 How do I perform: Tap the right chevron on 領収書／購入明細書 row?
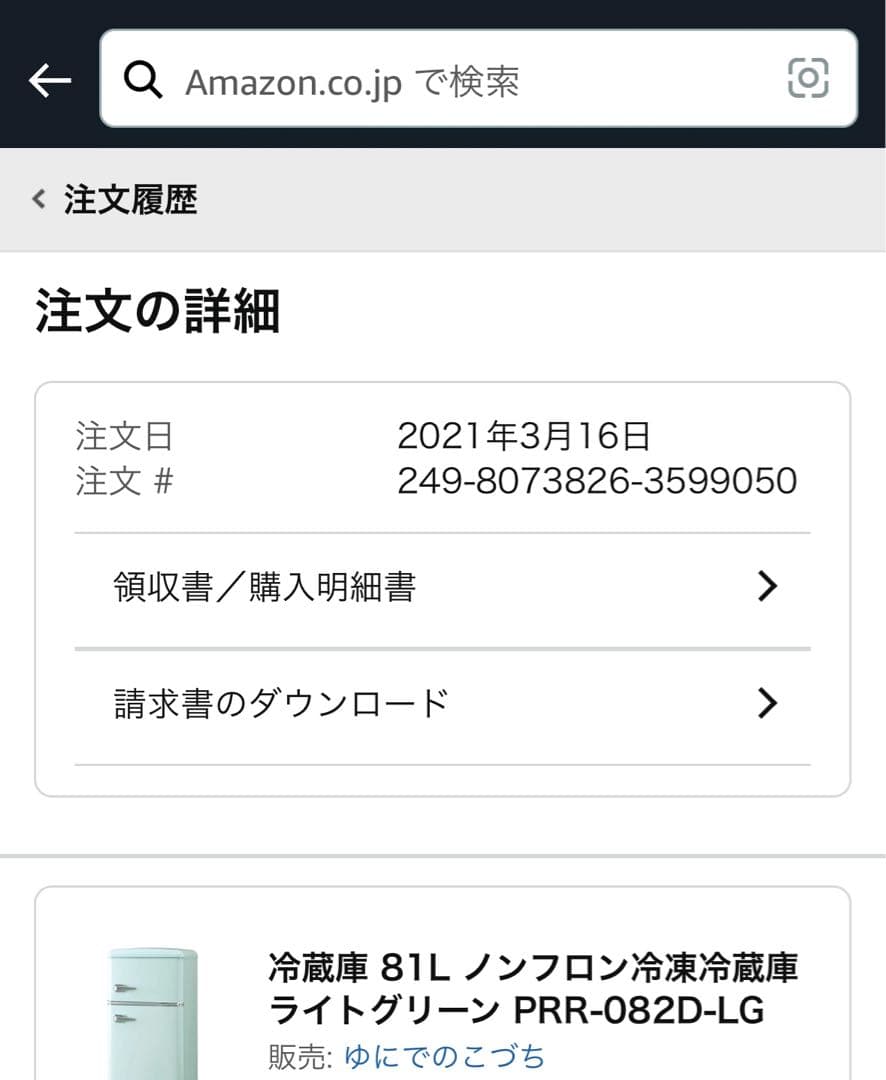click(767, 587)
